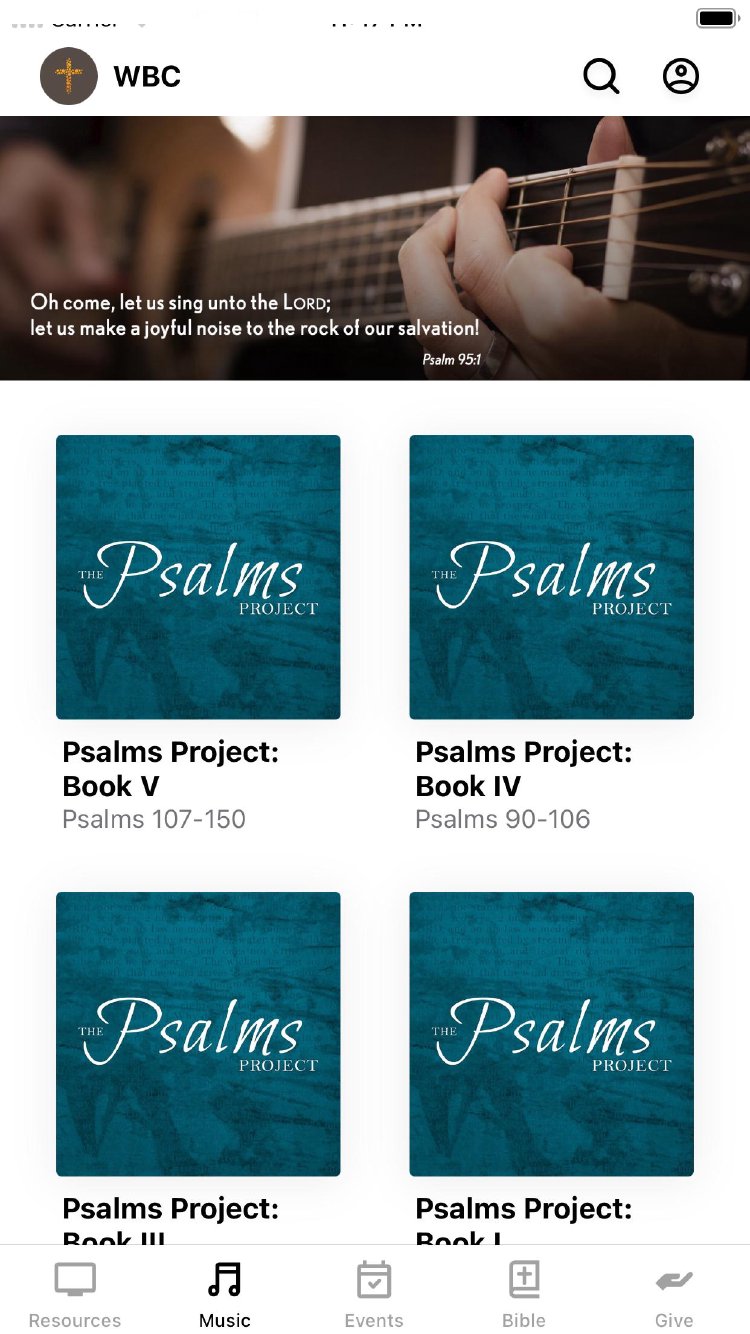Open the search icon in the header
Screen dimensions: 750x1334
click(601, 76)
